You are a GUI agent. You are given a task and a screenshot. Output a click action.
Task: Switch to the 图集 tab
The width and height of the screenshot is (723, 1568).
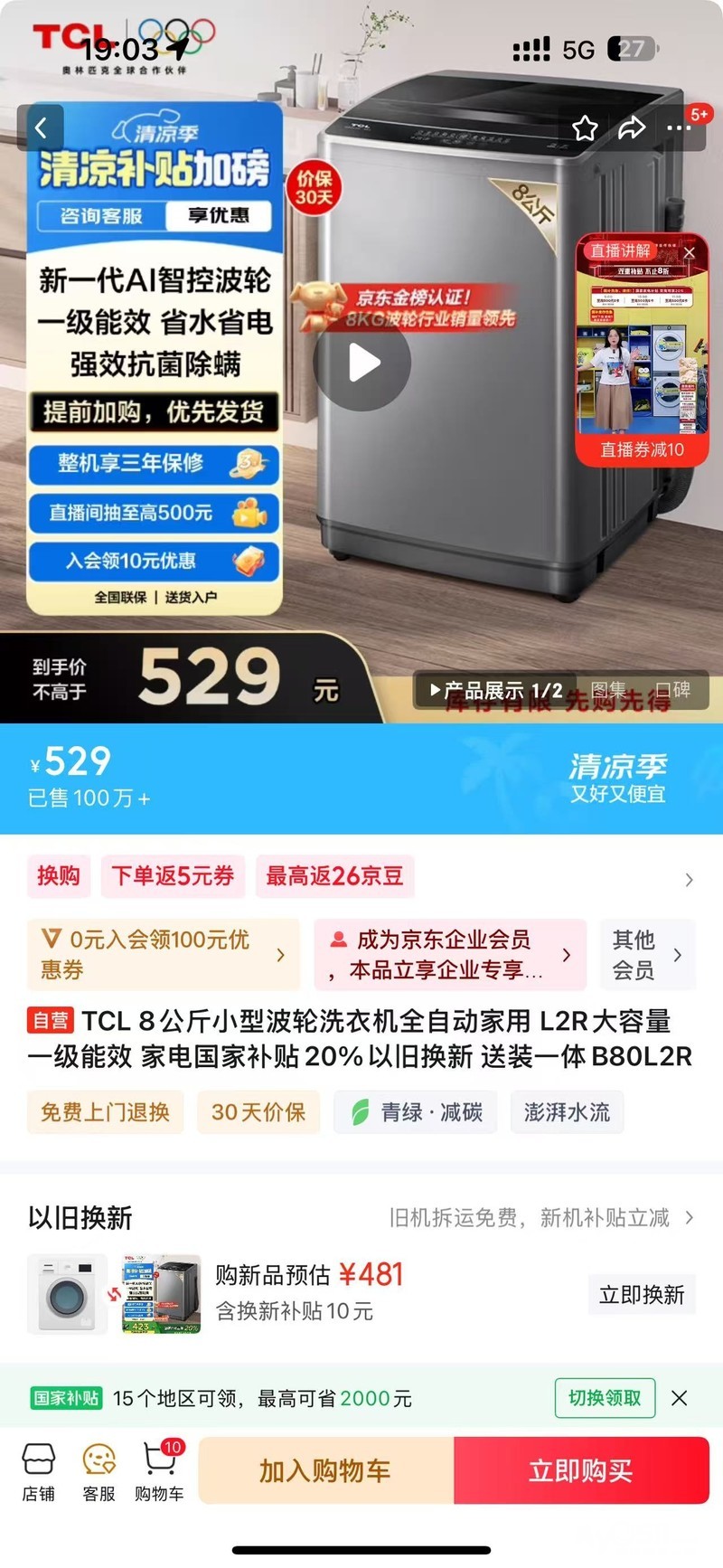[x=608, y=690]
